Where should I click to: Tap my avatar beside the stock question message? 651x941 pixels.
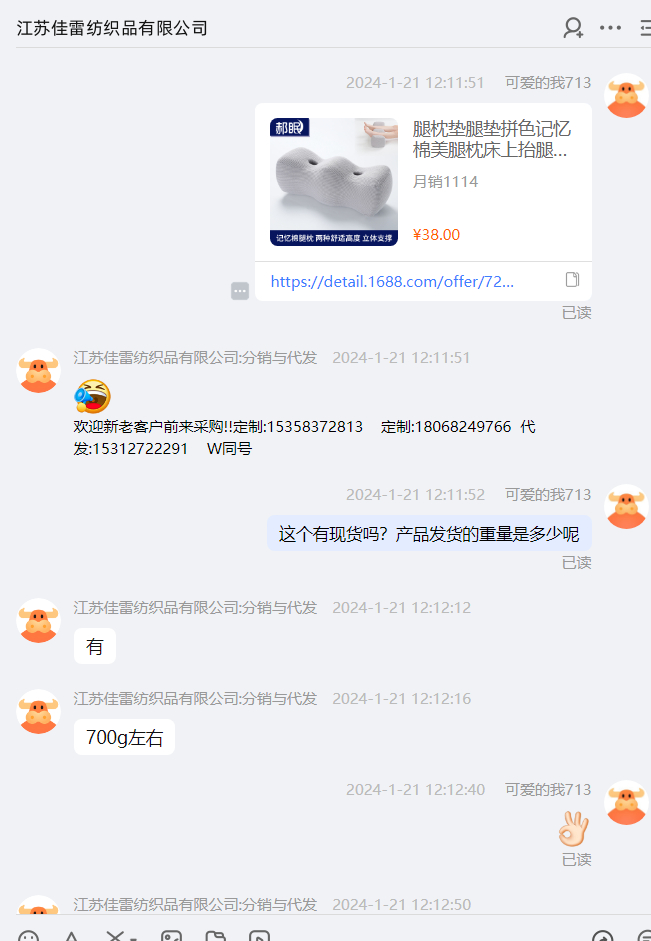tap(627, 507)
